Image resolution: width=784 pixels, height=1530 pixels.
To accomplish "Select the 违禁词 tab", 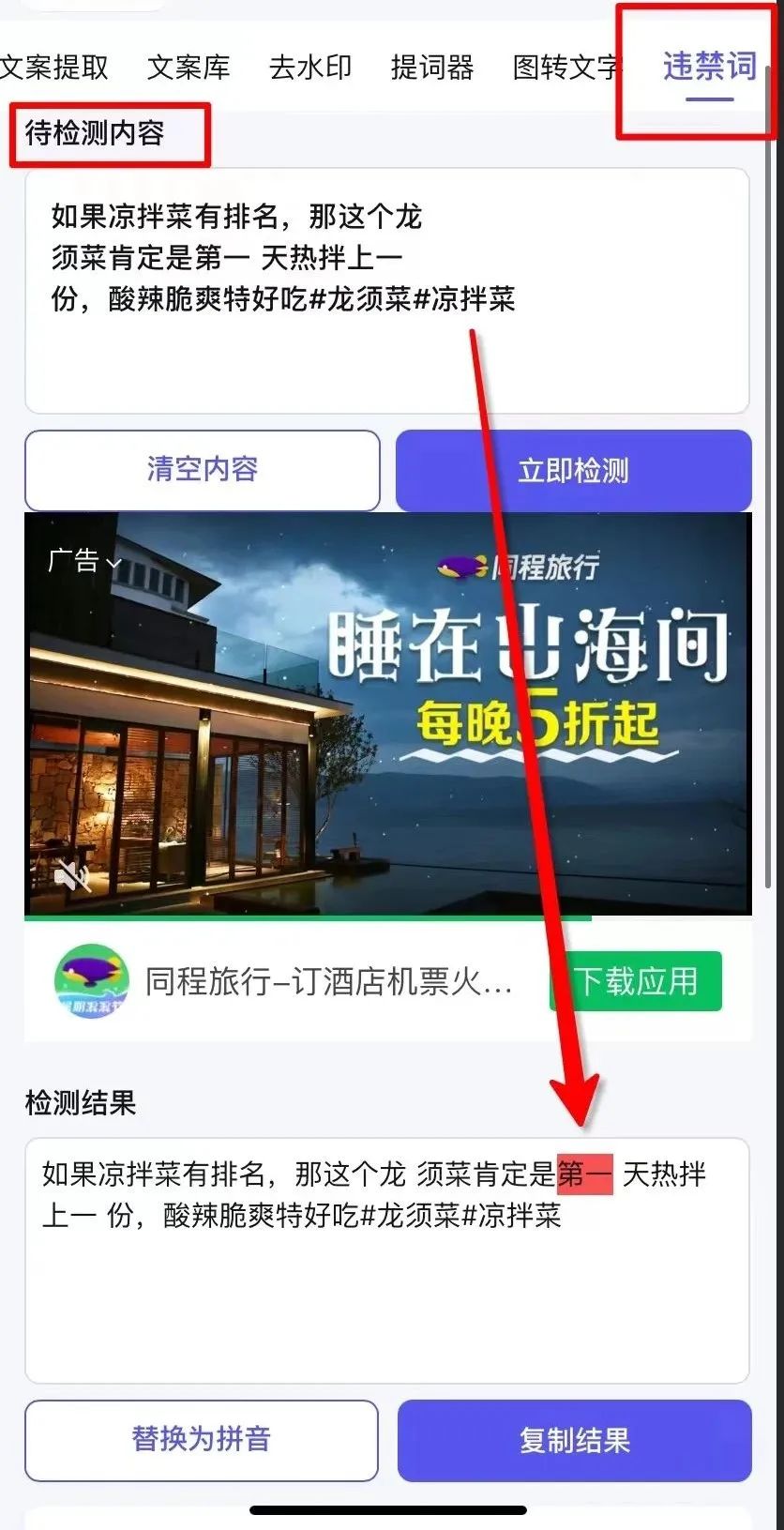I will (x=709, y=68).
